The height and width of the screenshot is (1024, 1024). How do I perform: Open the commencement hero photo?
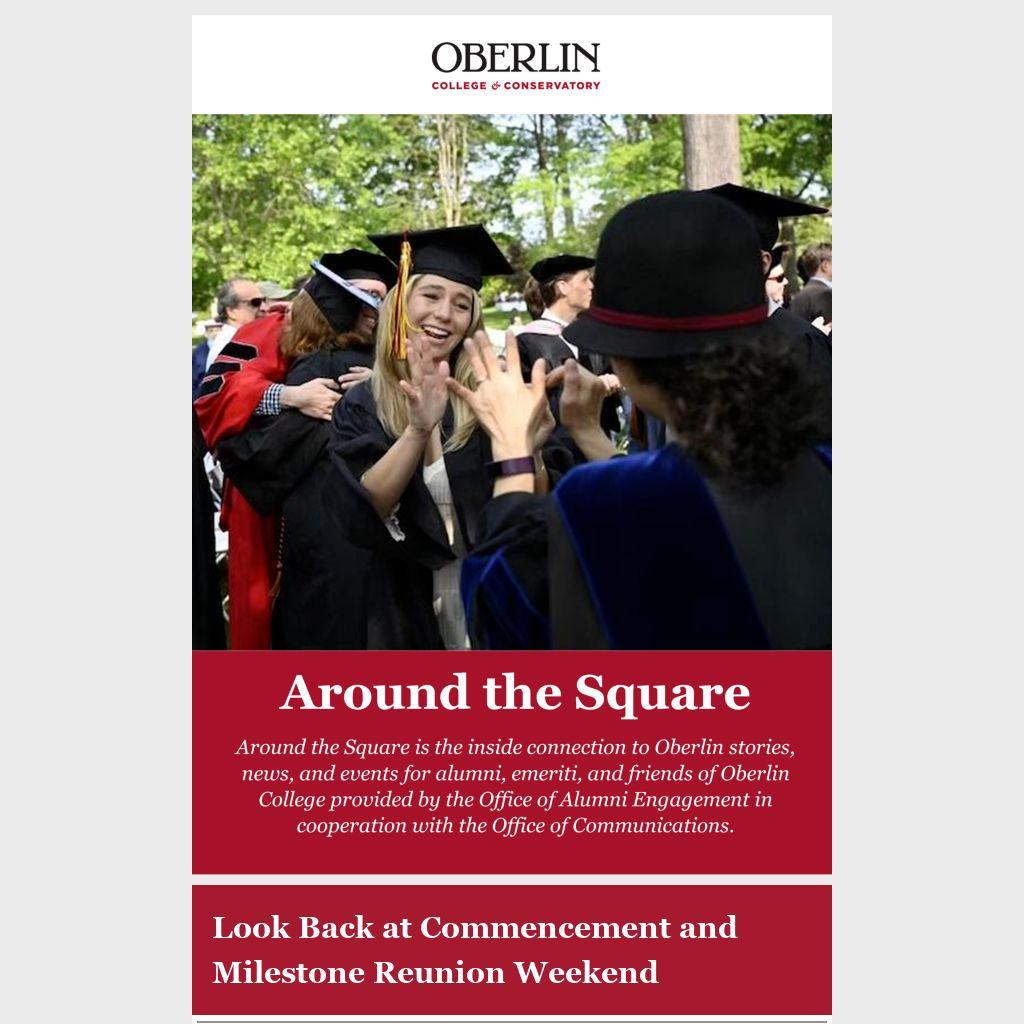click(x=511, y=381)
